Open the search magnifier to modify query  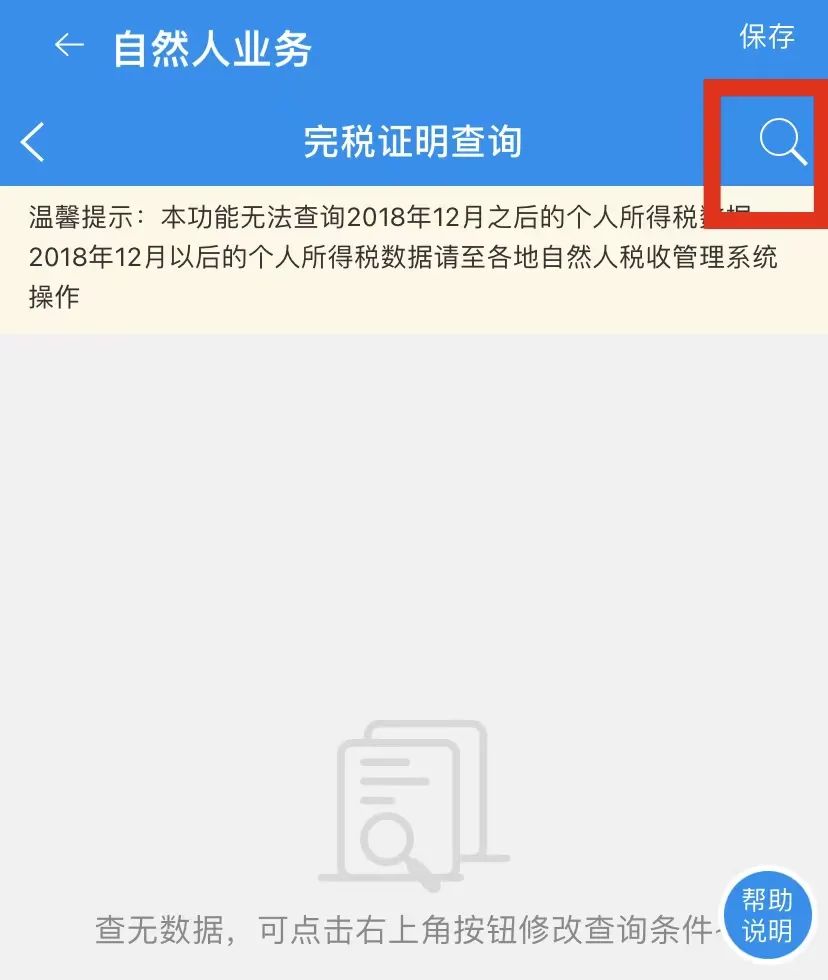pos(783,142)
